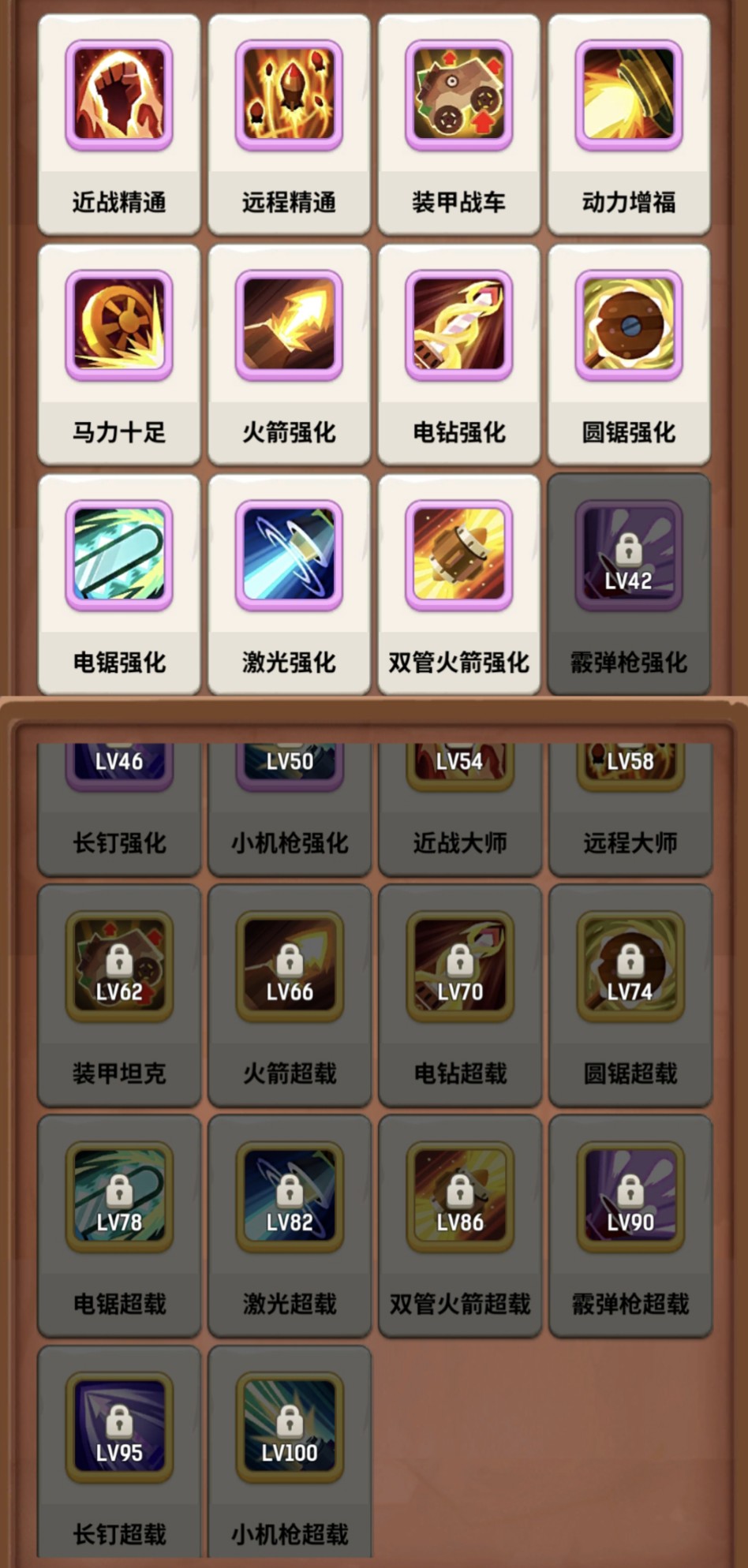
Task: Tap the 电锯强化 skill
Action: (x=119, y=584)
